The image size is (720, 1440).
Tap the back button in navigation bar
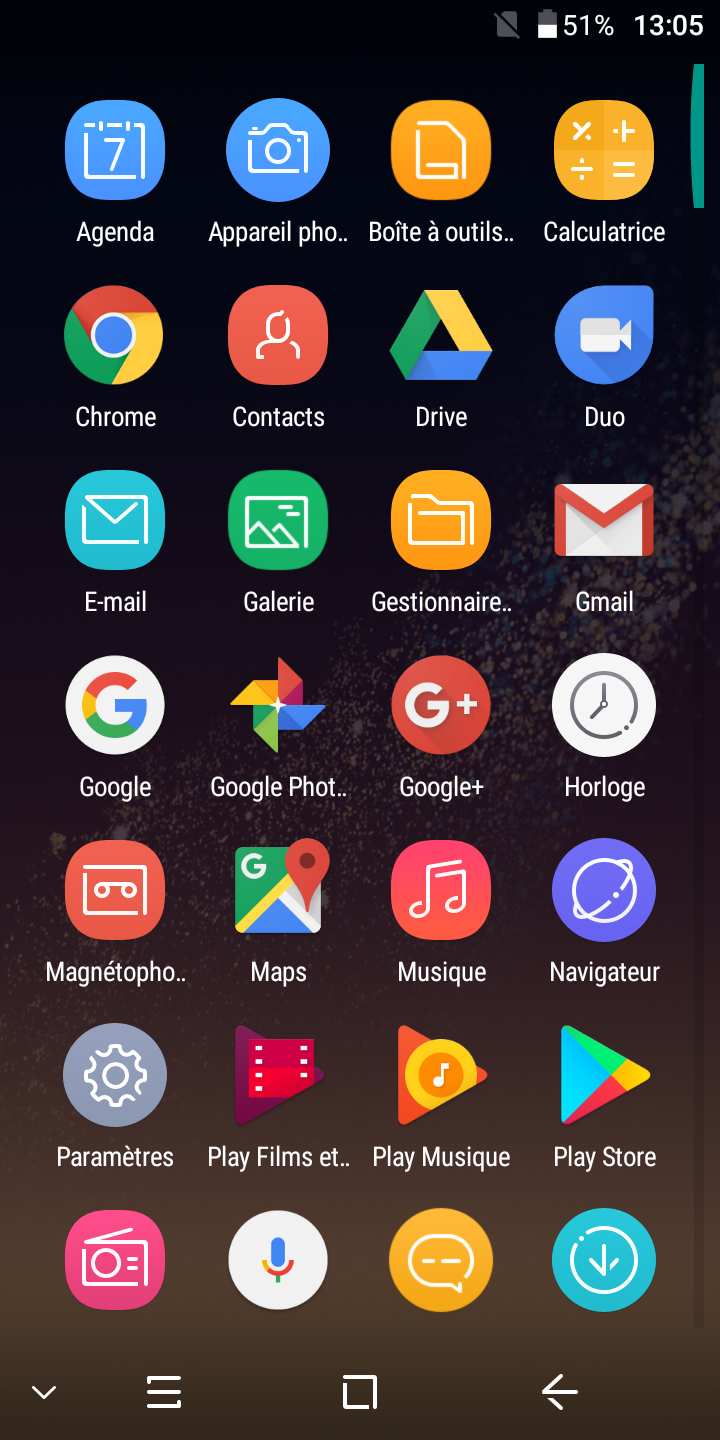coord(560,1392)
